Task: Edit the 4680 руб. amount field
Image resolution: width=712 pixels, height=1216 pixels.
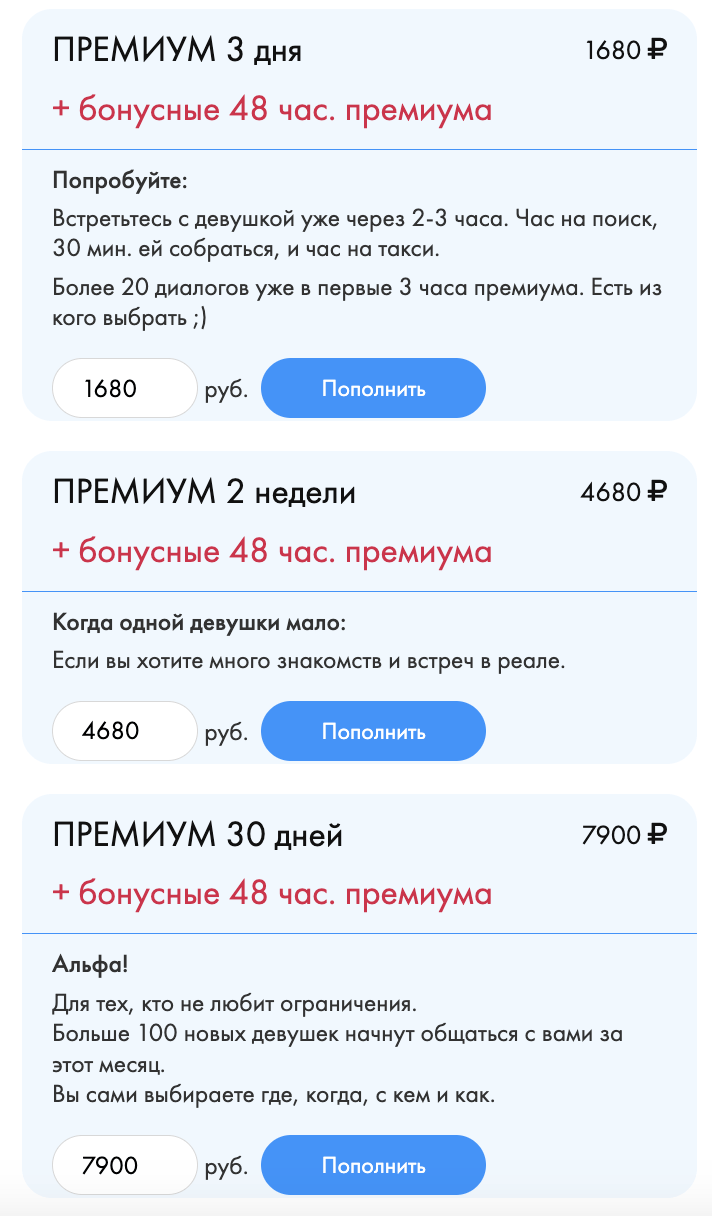Action: (125, 731)
